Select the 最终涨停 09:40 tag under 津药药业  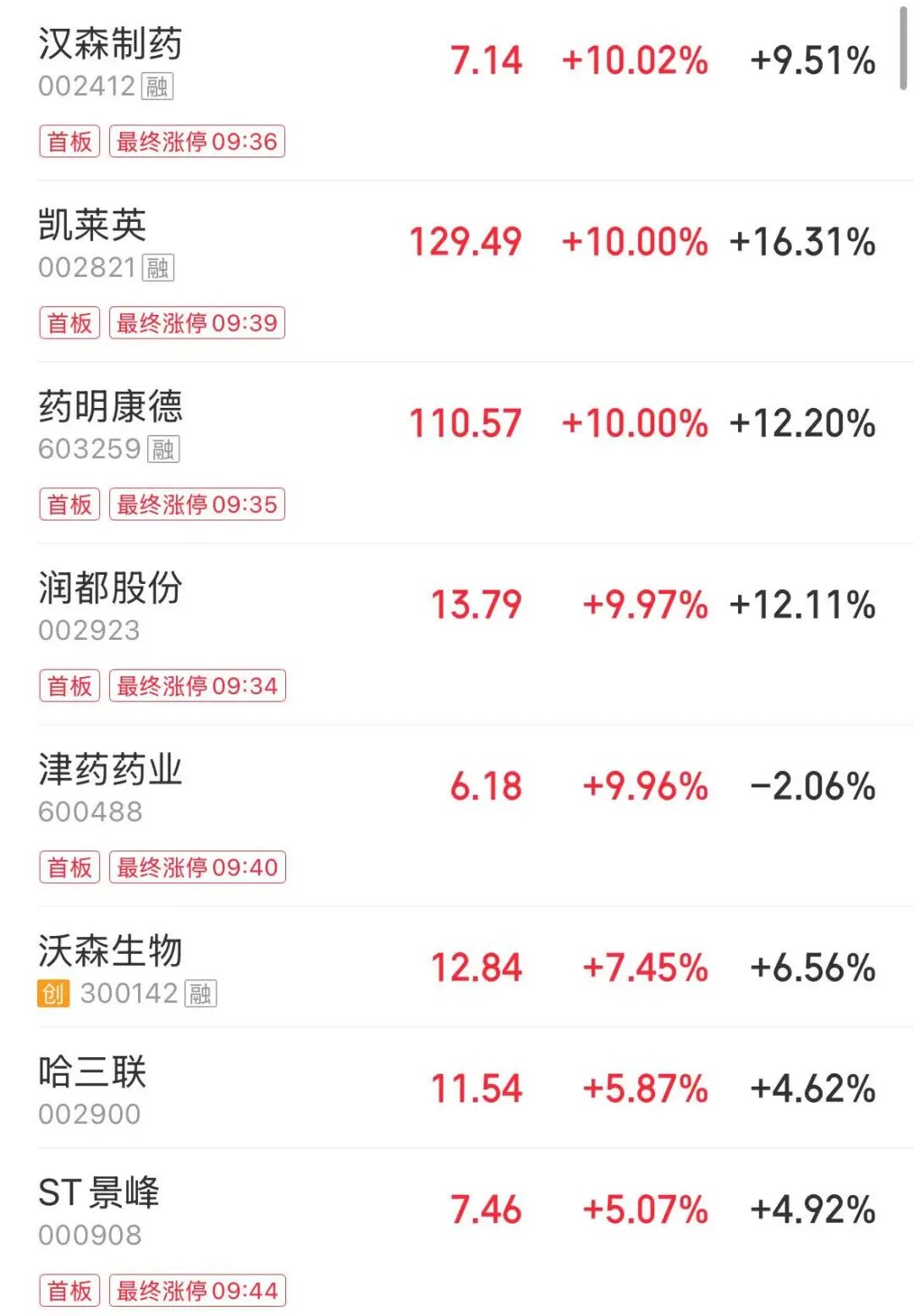point(196,867)
